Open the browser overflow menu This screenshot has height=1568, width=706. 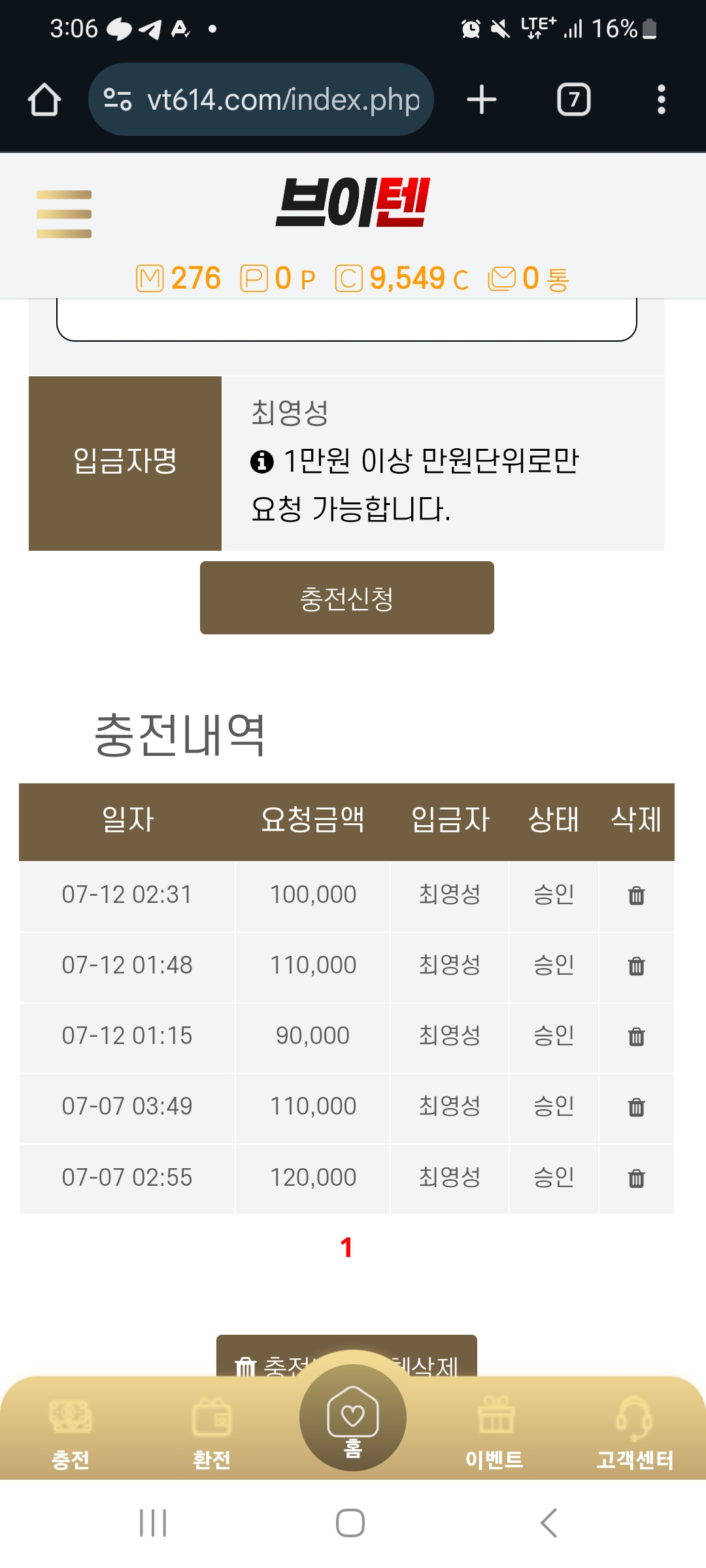(x=662, y=99)
